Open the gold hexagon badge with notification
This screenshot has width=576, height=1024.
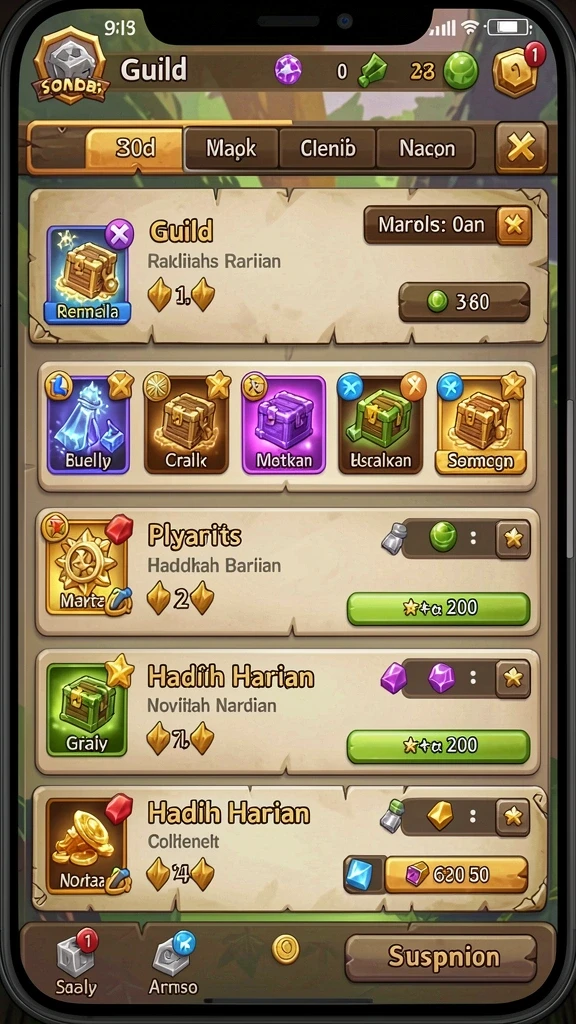516,71
